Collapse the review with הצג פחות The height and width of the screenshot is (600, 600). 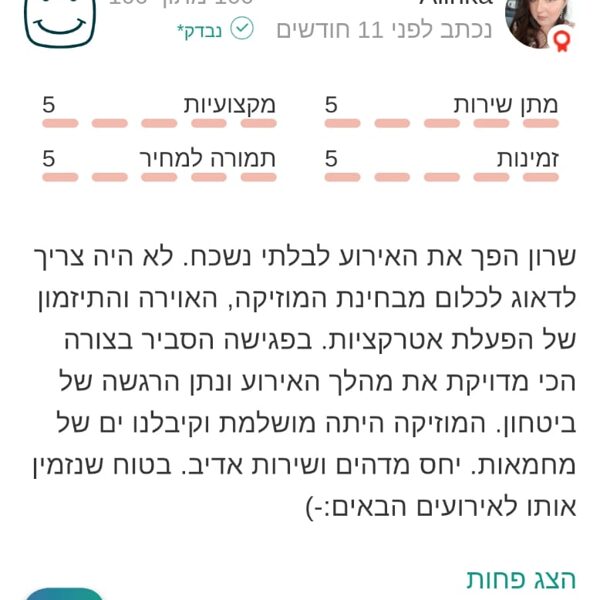click(521, 580)
